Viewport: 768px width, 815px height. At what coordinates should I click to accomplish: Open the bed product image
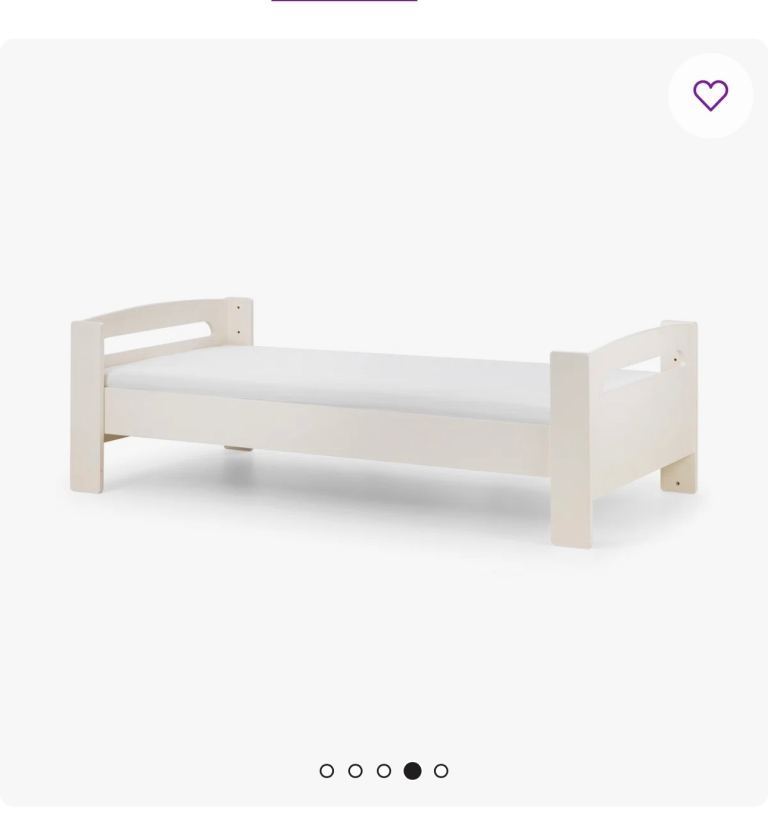click(x=384, y=420)
